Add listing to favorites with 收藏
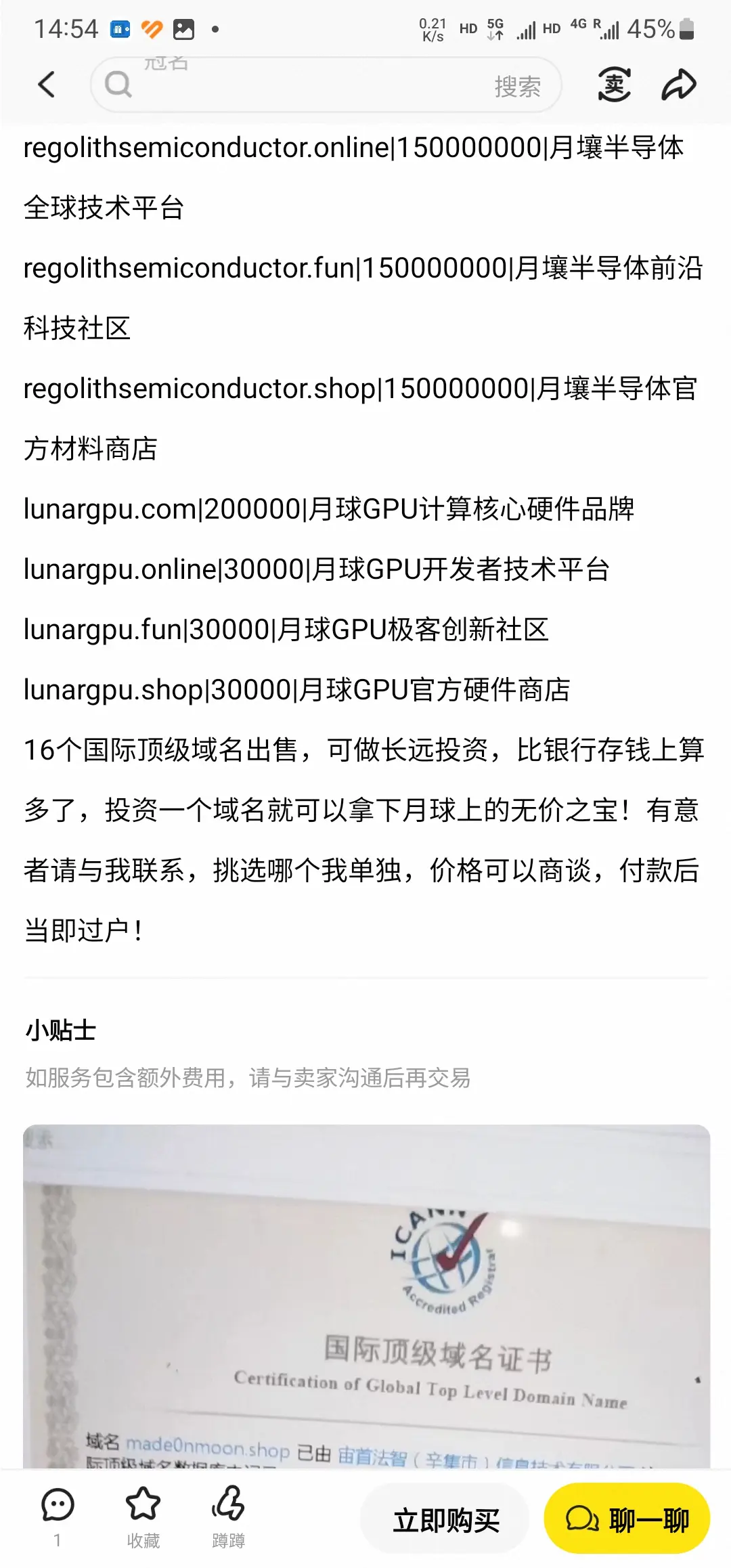This screenshot has height=1568, width=731. coord(143,1518)
